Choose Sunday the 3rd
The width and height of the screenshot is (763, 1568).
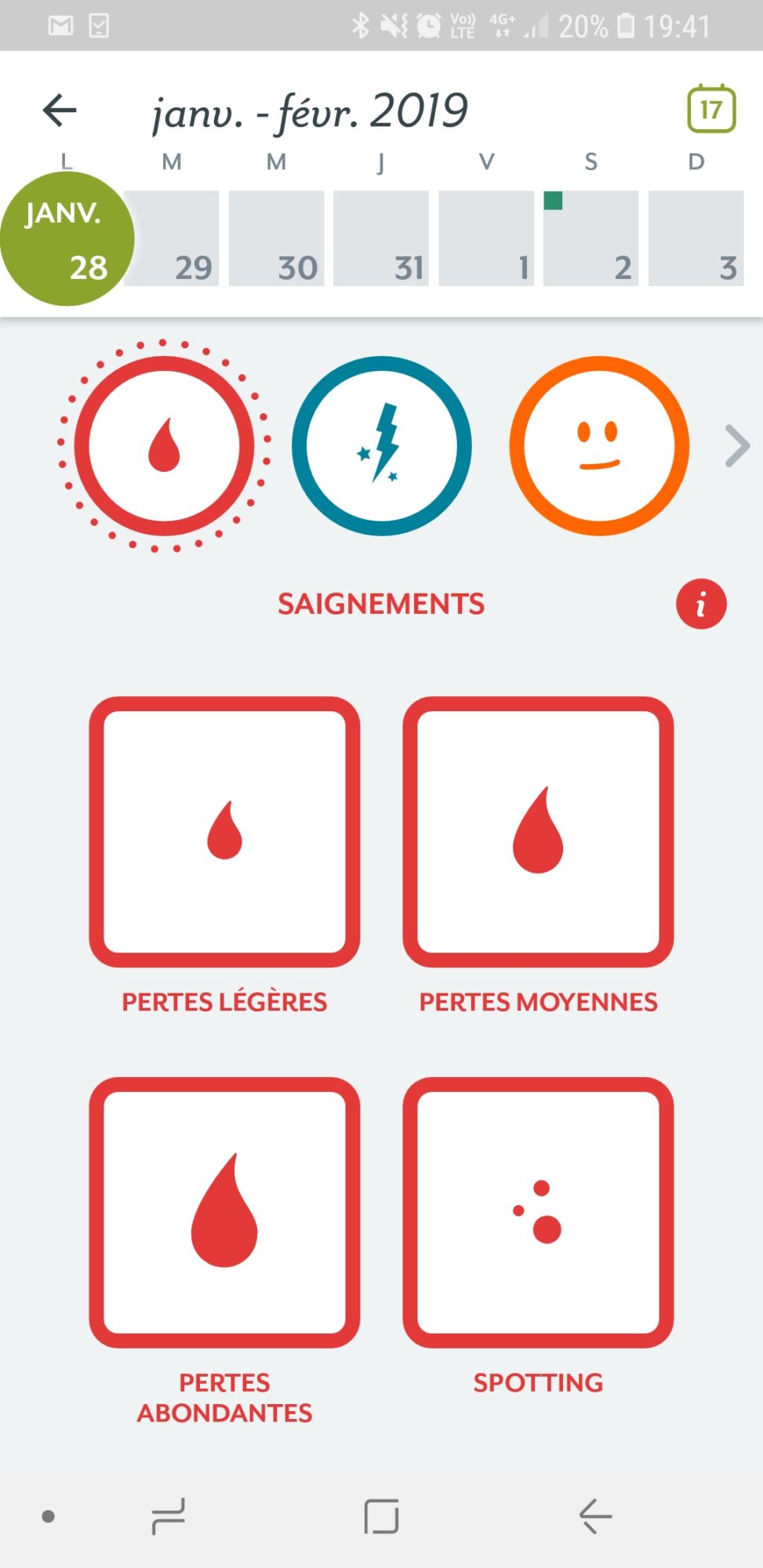[696, 238]
